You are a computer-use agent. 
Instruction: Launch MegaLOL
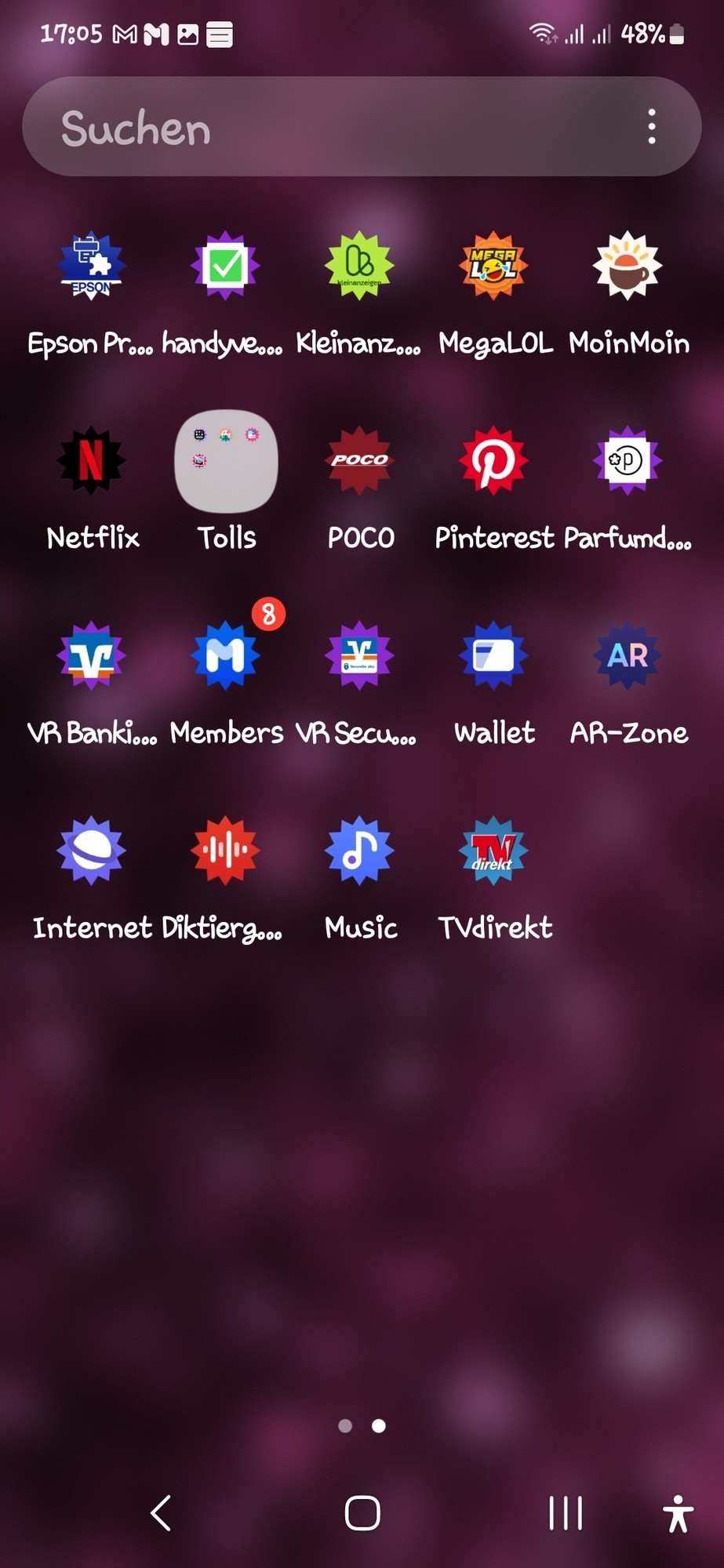[493, 266]
